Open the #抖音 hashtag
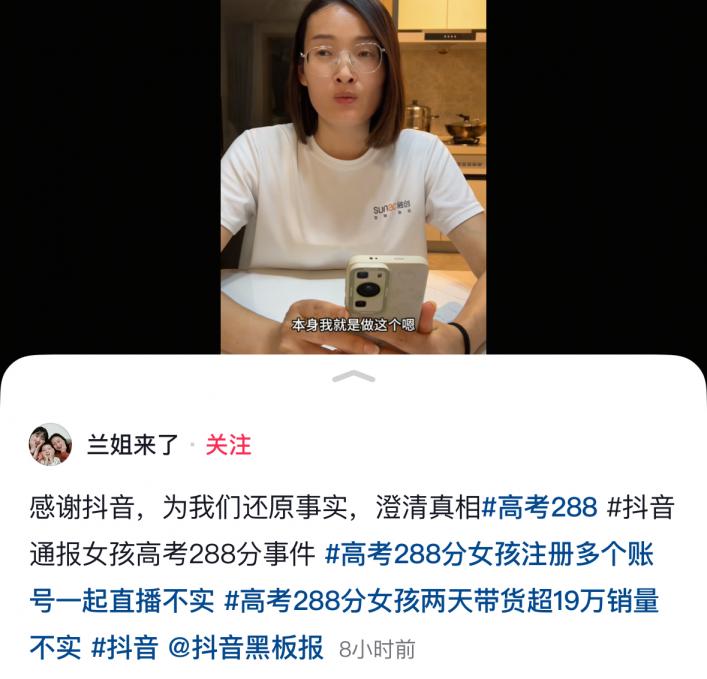The height and width of the screenshot is (679, 707). [x=124, y=648]
